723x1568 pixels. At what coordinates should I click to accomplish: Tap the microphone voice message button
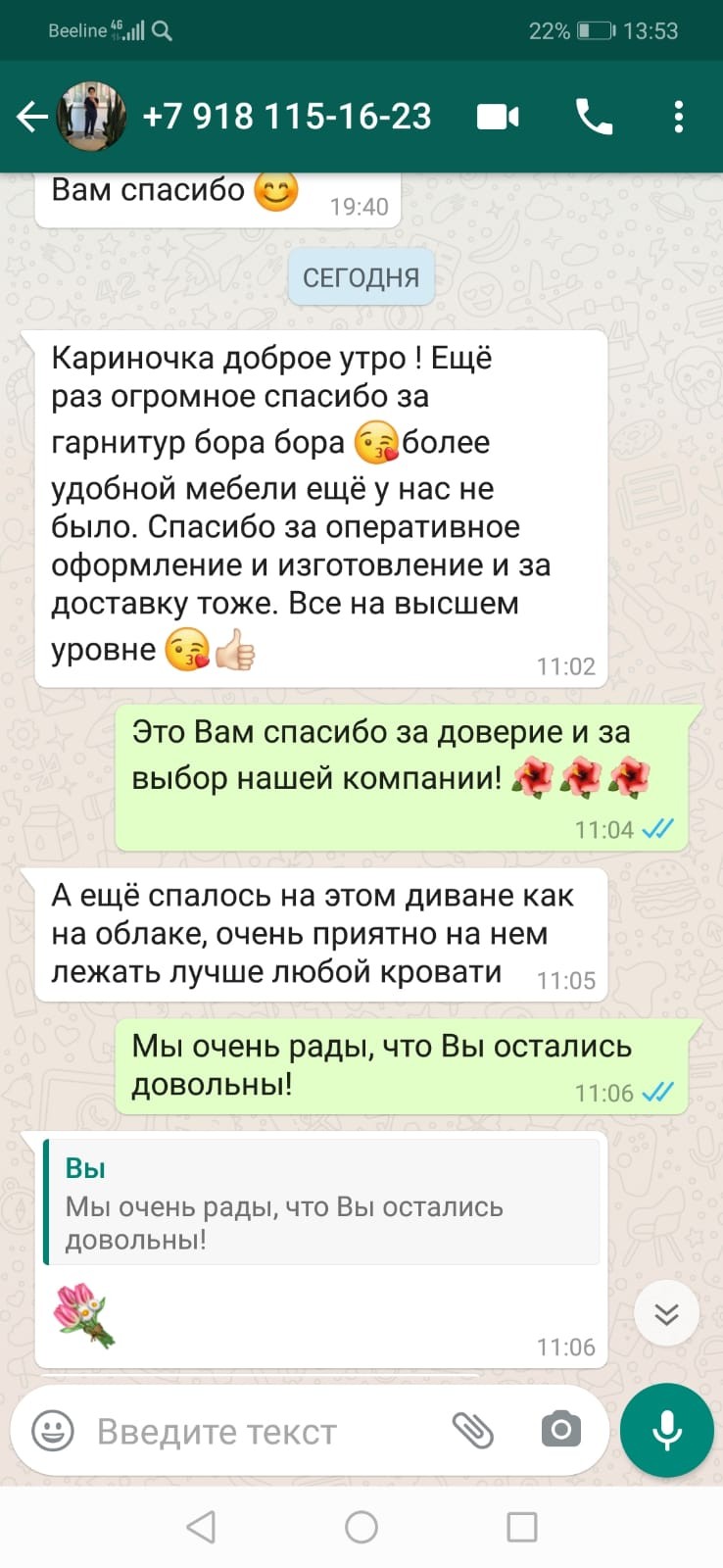tap(667, 1430)
